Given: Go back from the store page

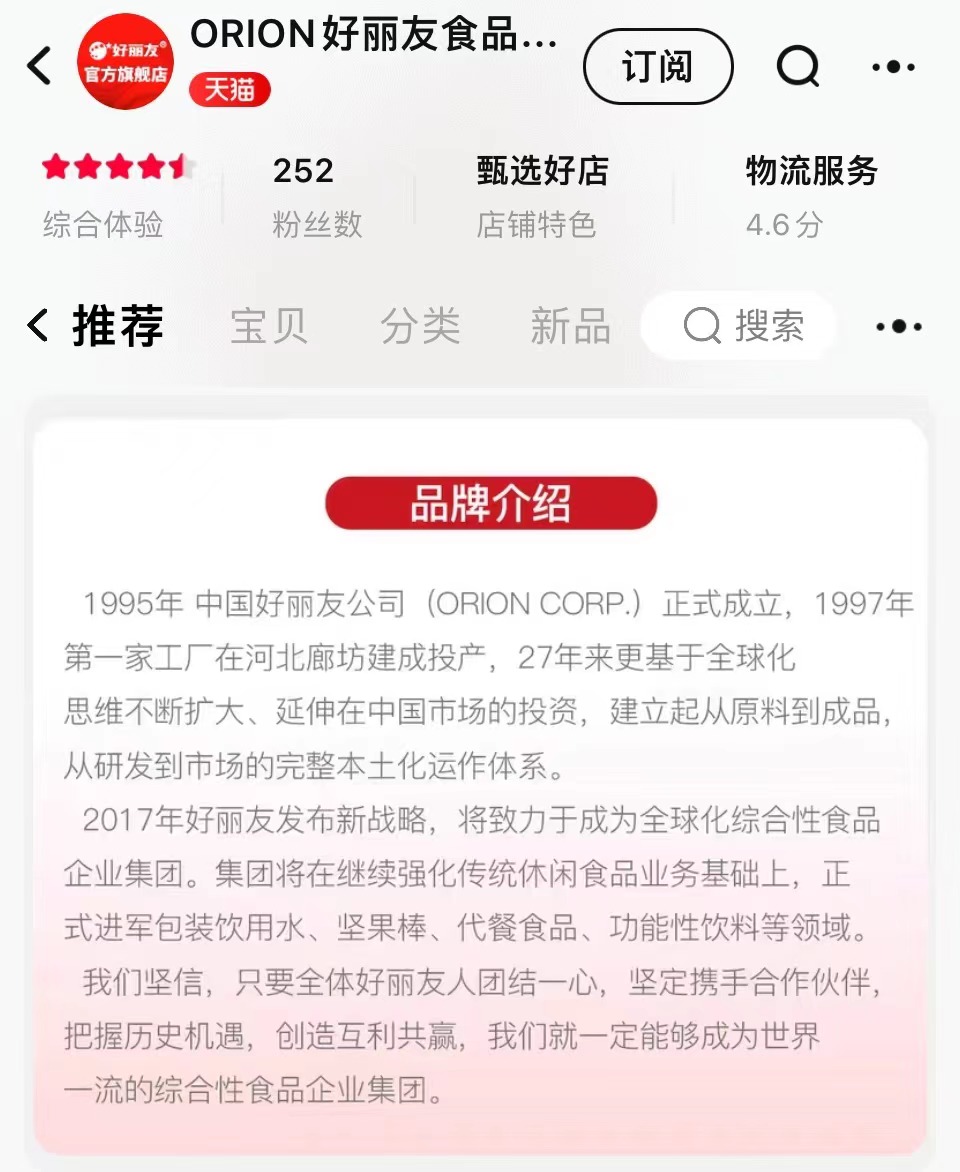Looking at the screenshot, I should tap(40, 66).
